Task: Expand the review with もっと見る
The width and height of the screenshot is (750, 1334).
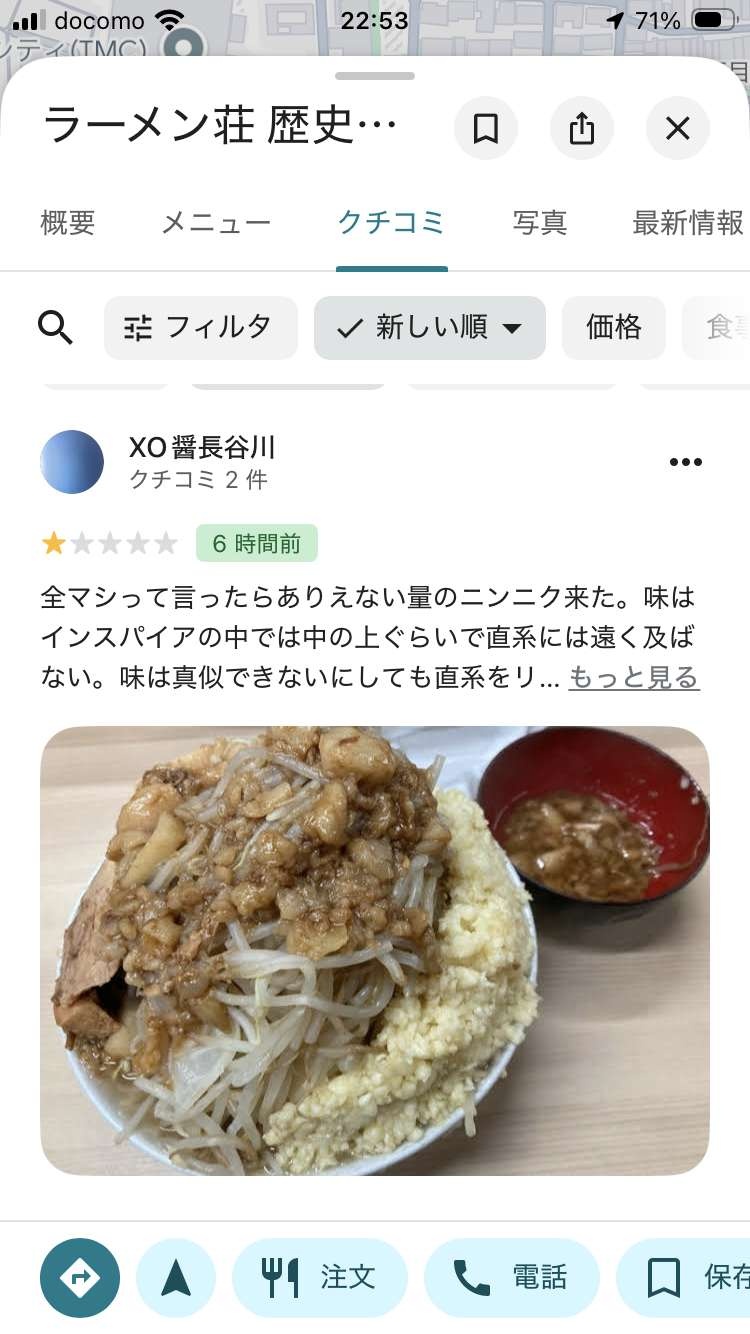Action: click(x=633, y=678)
